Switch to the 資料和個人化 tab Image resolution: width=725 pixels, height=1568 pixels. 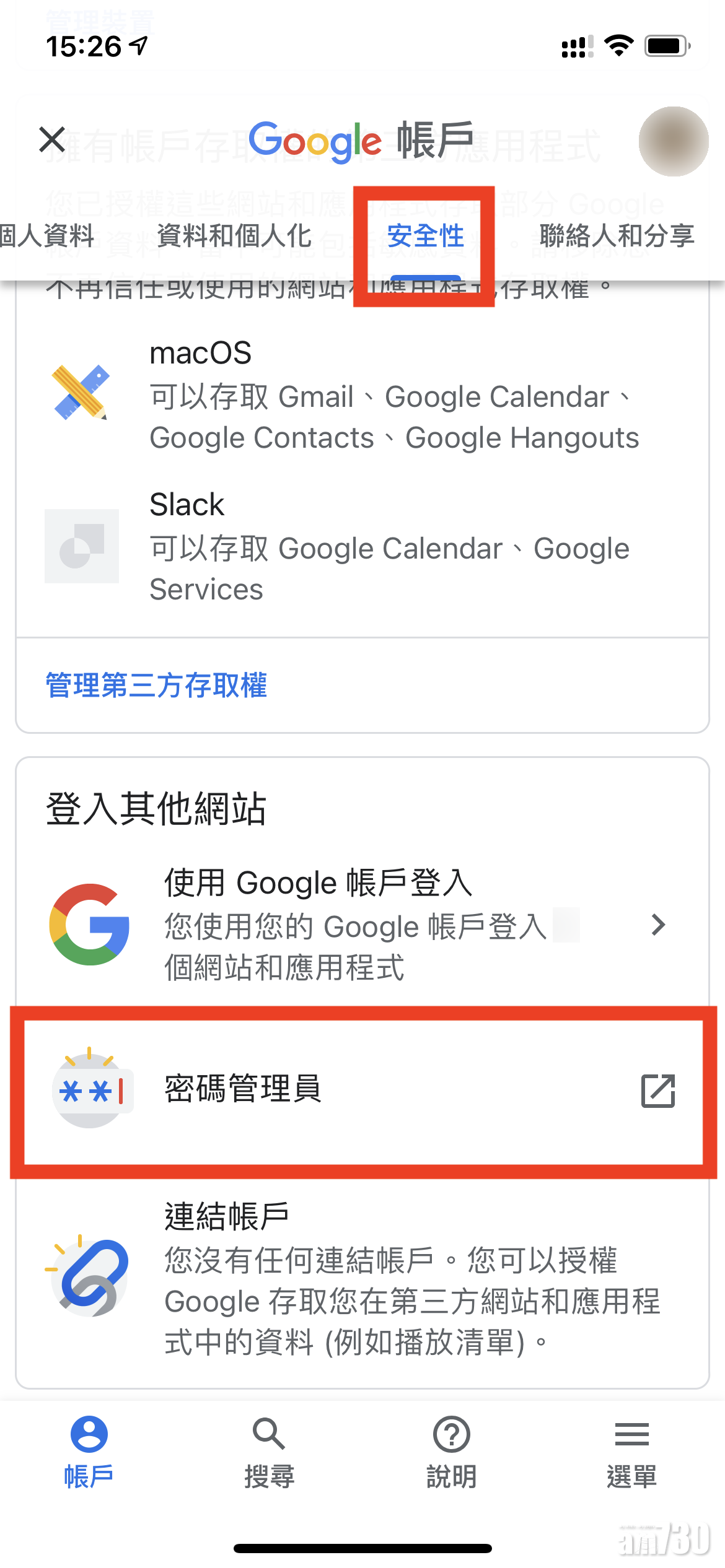pyautogui.click(x=234, y=236)
